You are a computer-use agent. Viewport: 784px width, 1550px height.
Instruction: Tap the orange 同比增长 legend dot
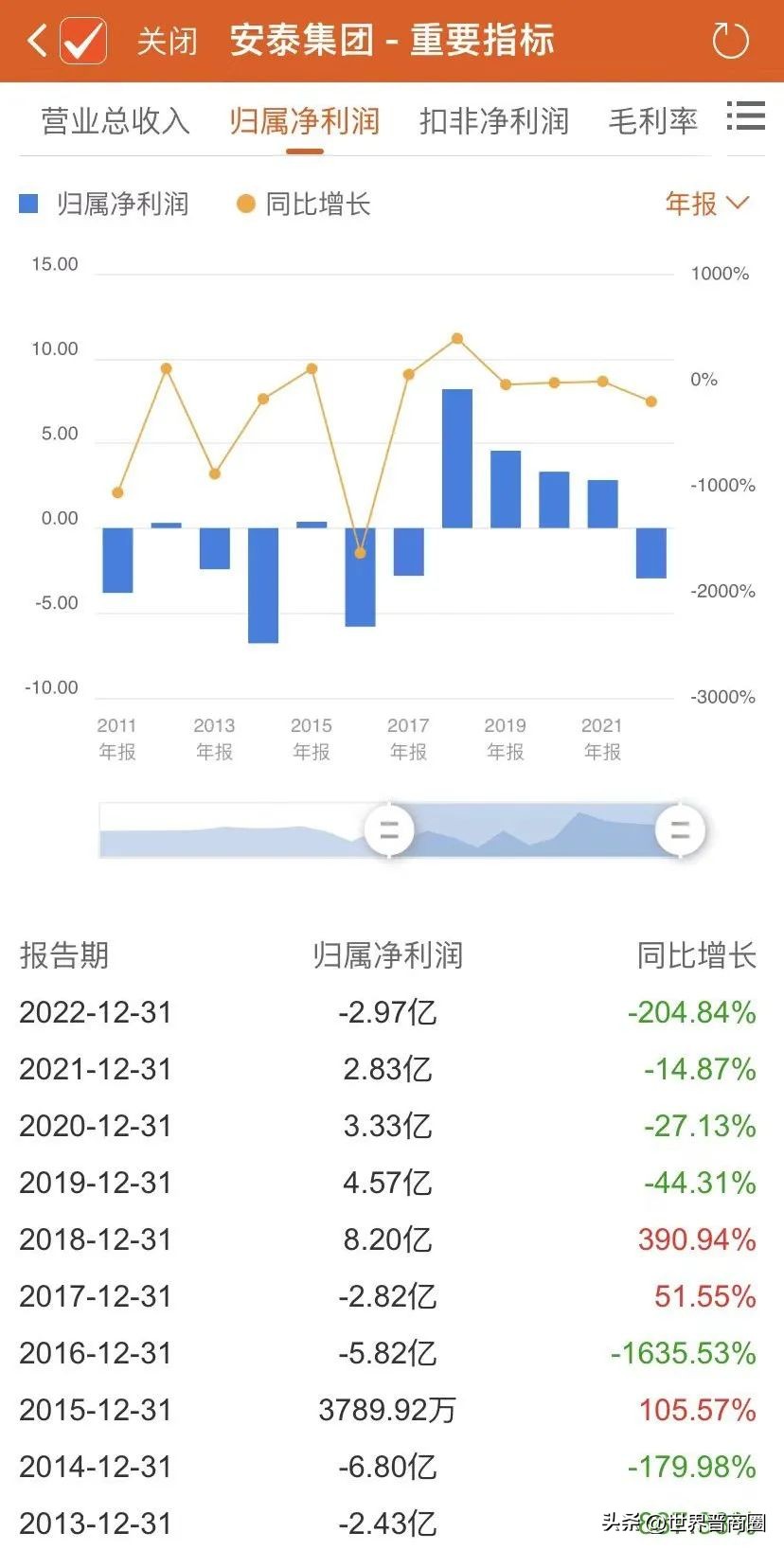pos(244,204)
